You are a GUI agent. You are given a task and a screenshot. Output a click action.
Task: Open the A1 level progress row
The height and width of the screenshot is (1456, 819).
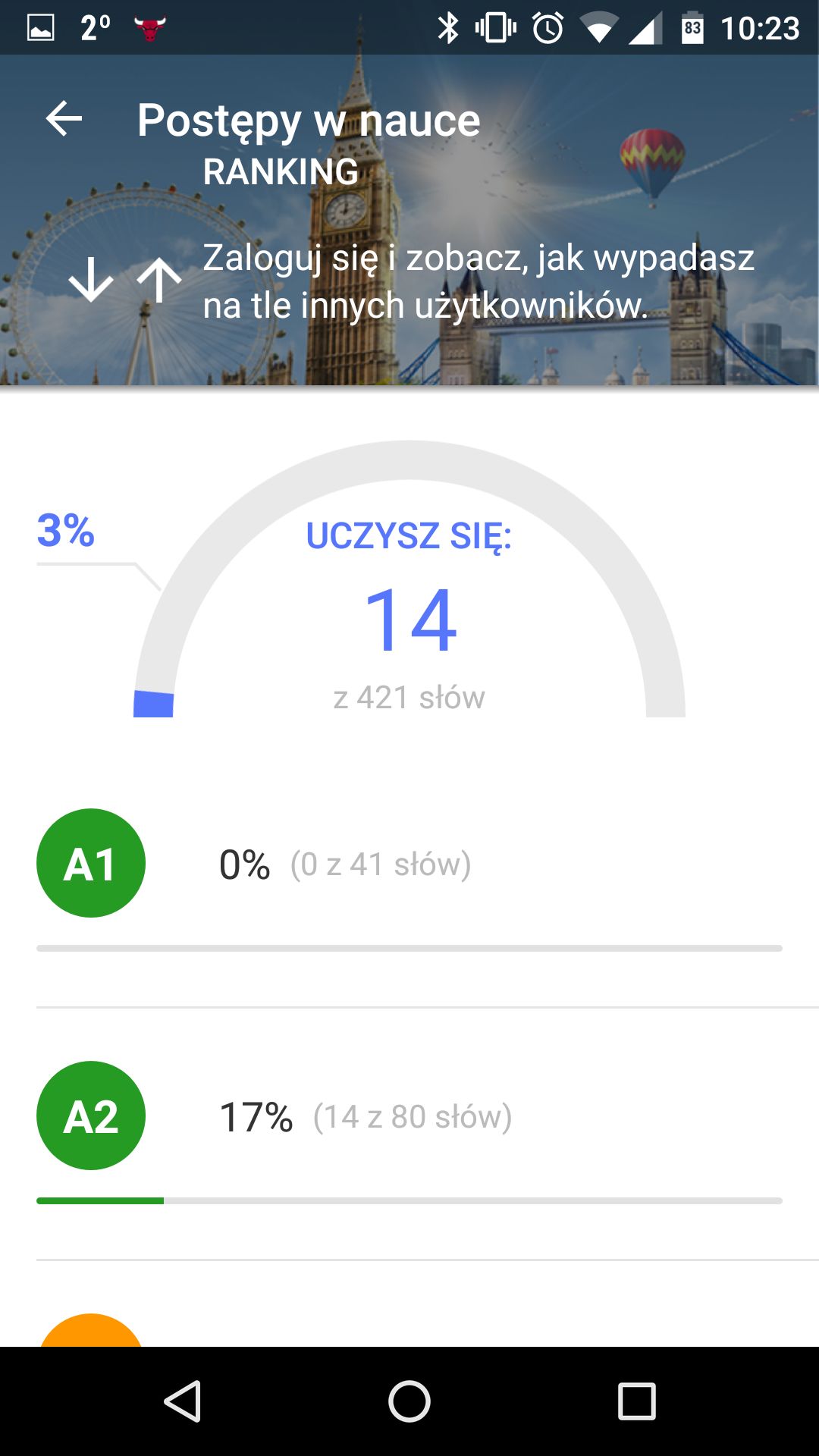tap(409, 881)
